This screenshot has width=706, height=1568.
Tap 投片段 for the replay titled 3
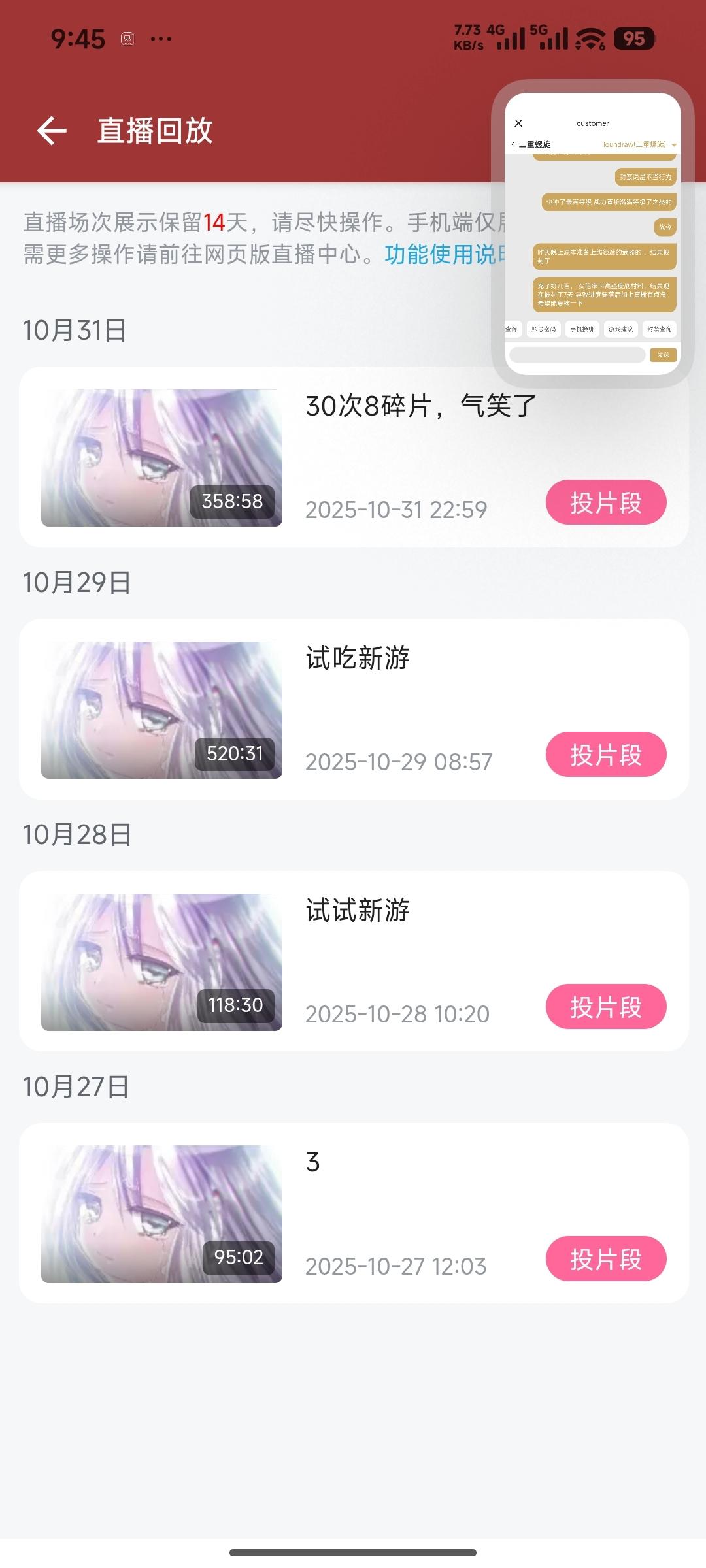click(x=606, y=1259)
